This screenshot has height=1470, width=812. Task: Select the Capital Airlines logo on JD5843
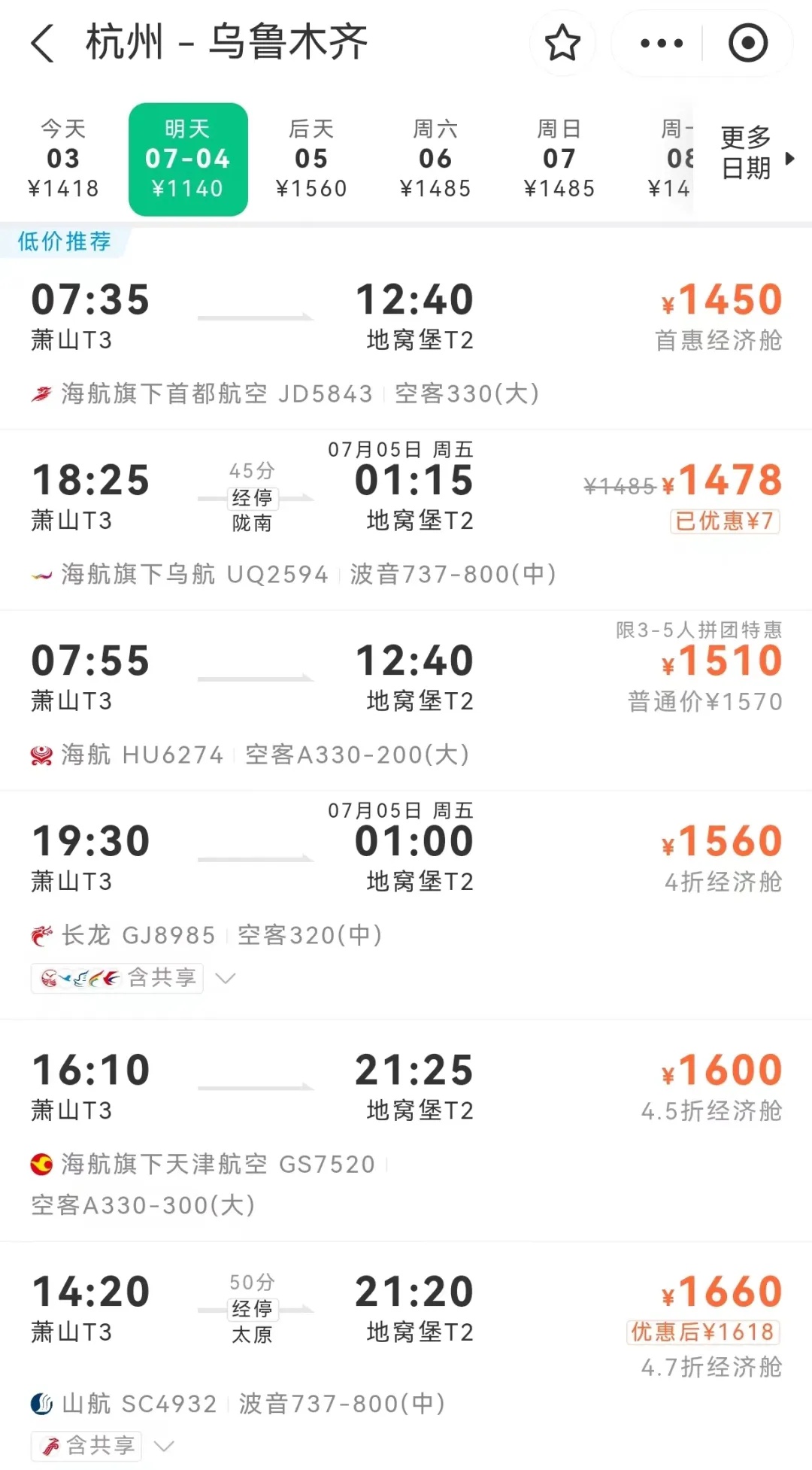[x=41, y=393]
